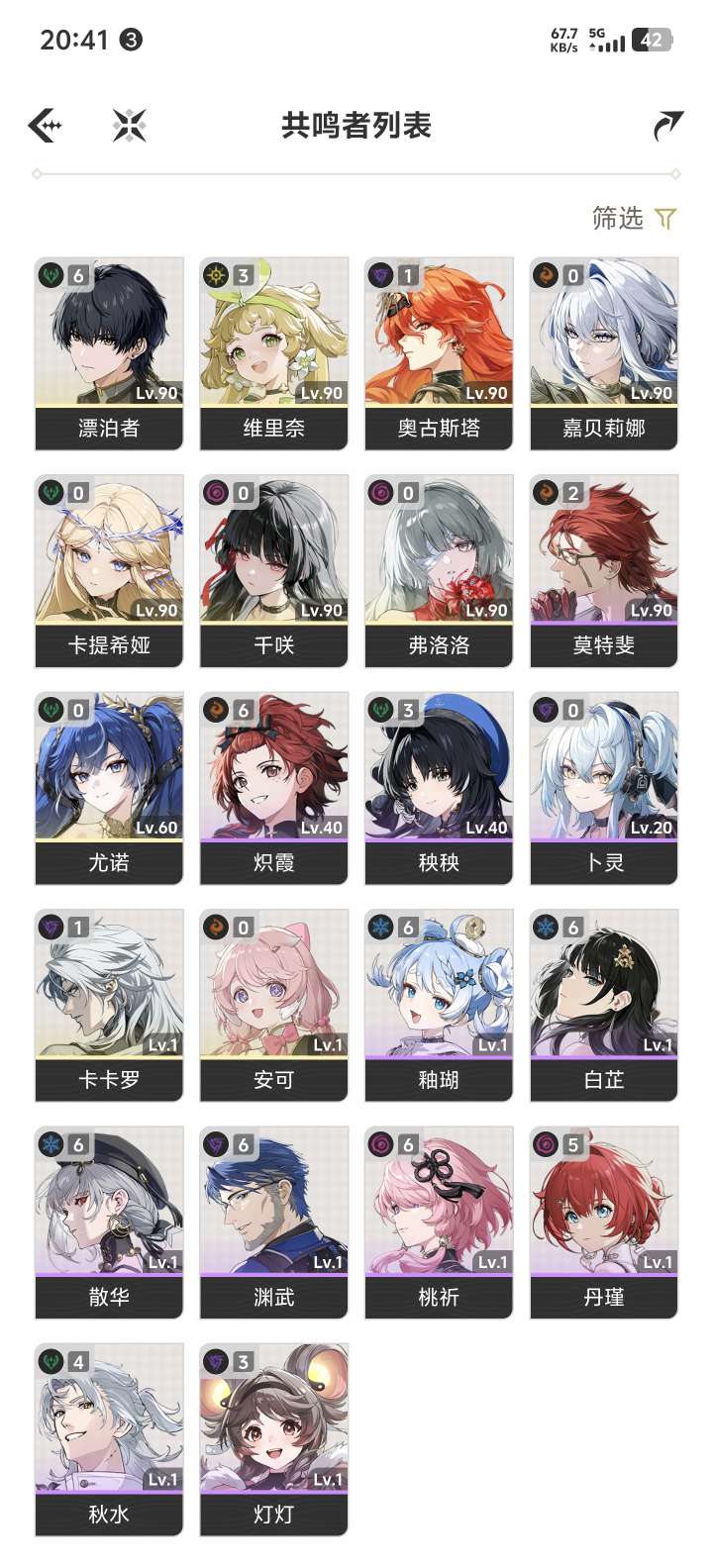
Task: Select the 维里奈 character card
Action: coord(274,353)
